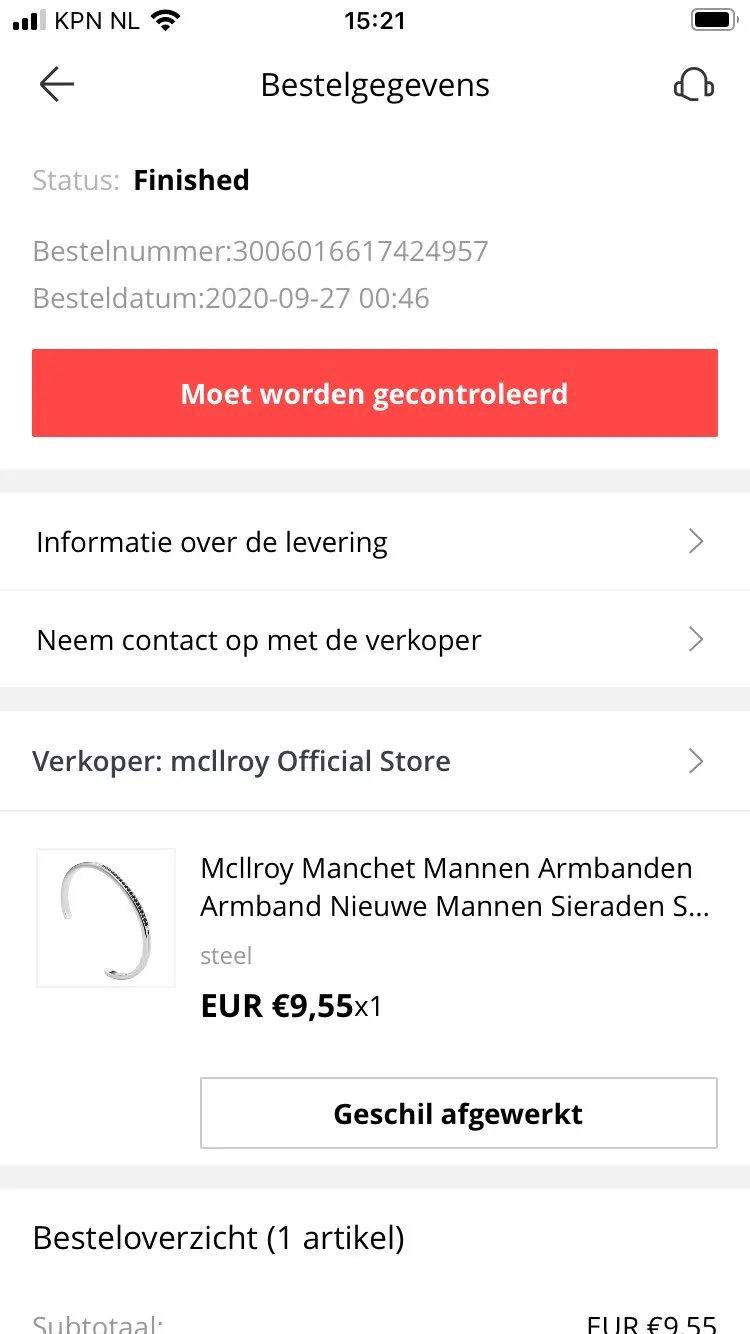Tap the Geschil afgewerkt button
750x1334 pixels.
[x=459, y=1113]
